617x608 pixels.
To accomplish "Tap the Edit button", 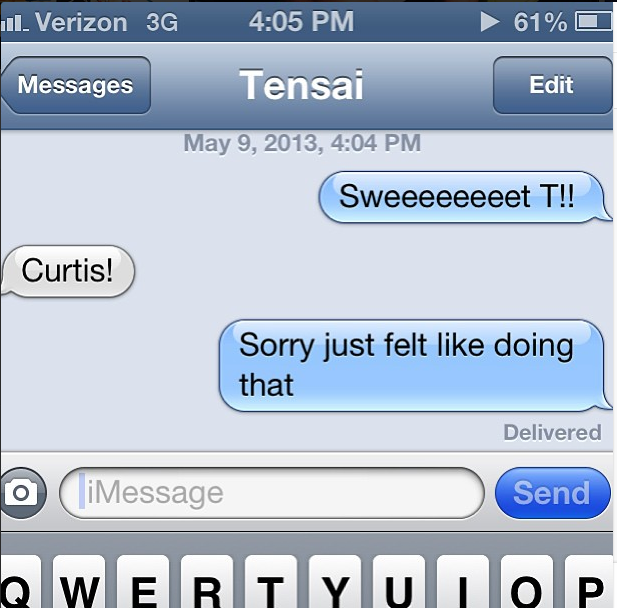I will [551, 86].
